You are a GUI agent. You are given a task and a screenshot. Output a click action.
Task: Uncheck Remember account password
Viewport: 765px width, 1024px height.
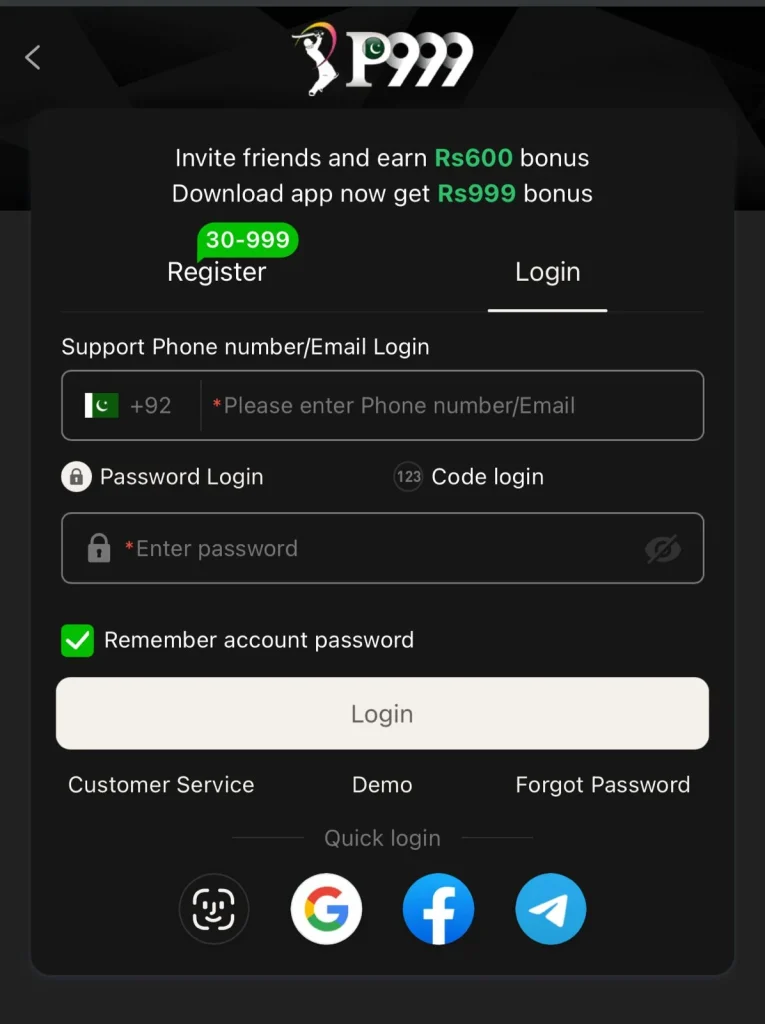[x=77, y=640]
